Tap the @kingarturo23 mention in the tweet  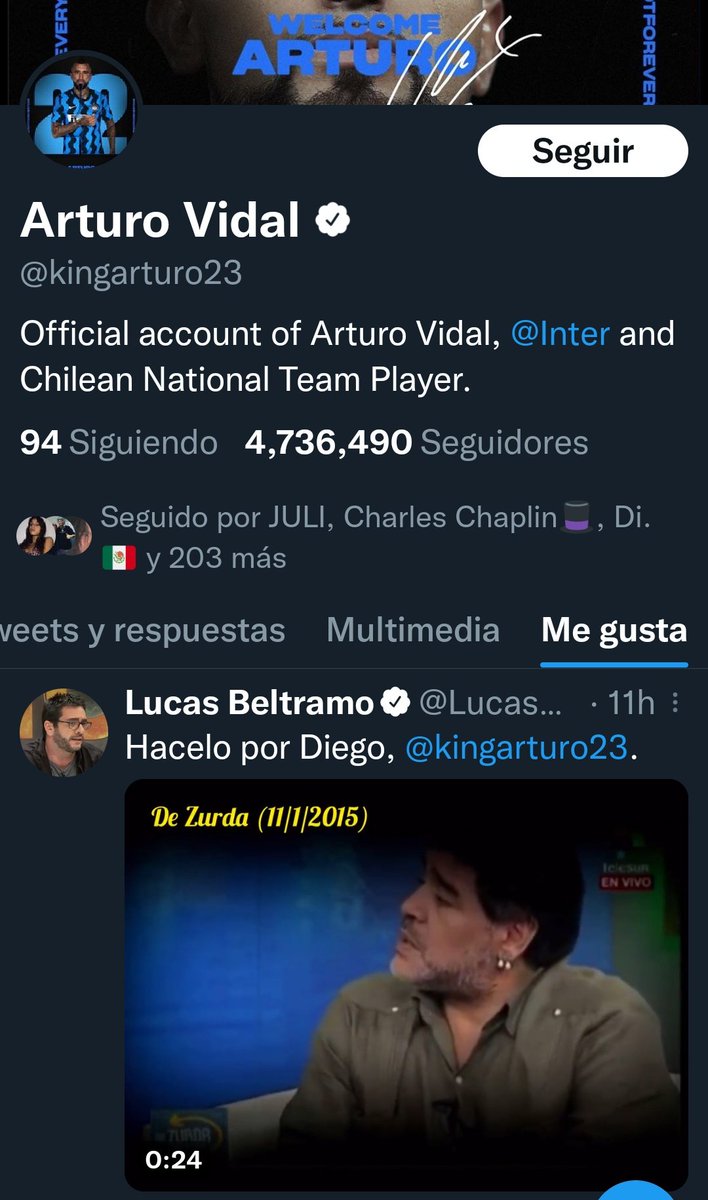point(518,747)
